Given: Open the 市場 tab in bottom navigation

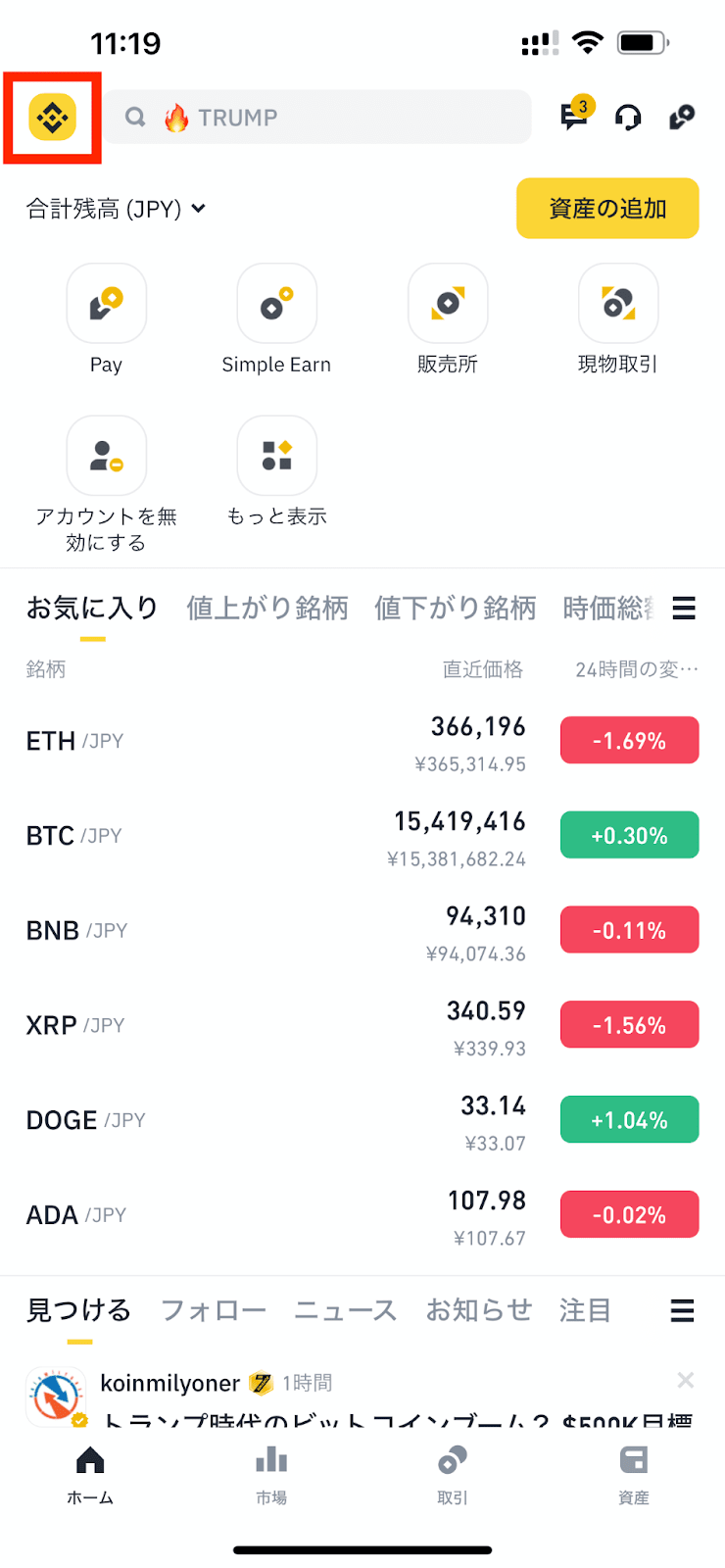Looking at the screenshot, I should point(271,1470).
